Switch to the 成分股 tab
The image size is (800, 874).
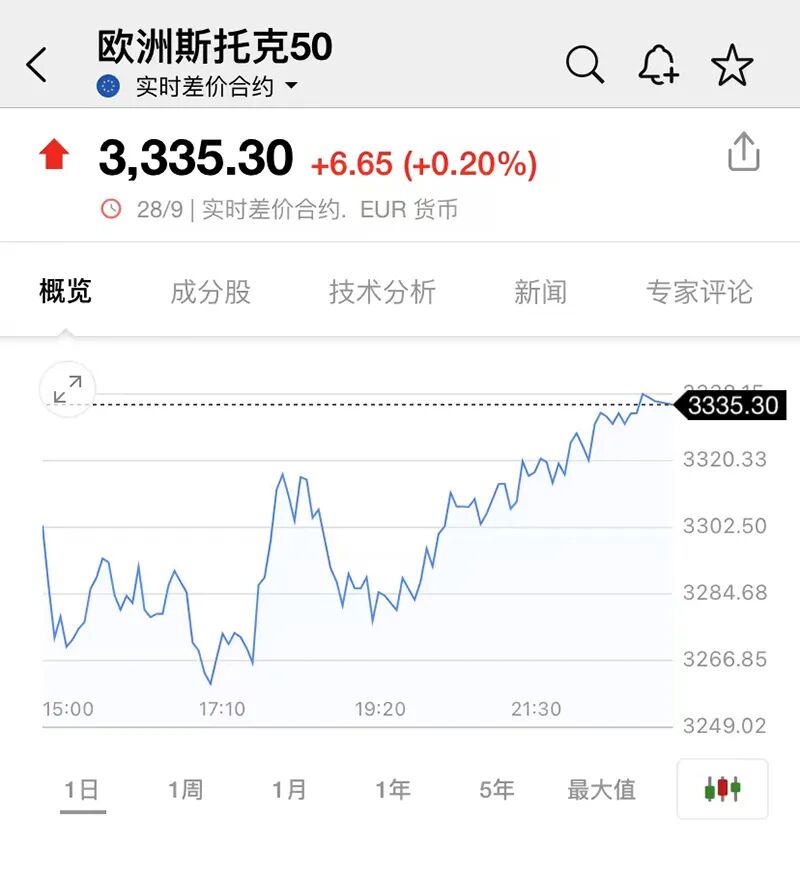pyautogui.click(x=210, y=292)
